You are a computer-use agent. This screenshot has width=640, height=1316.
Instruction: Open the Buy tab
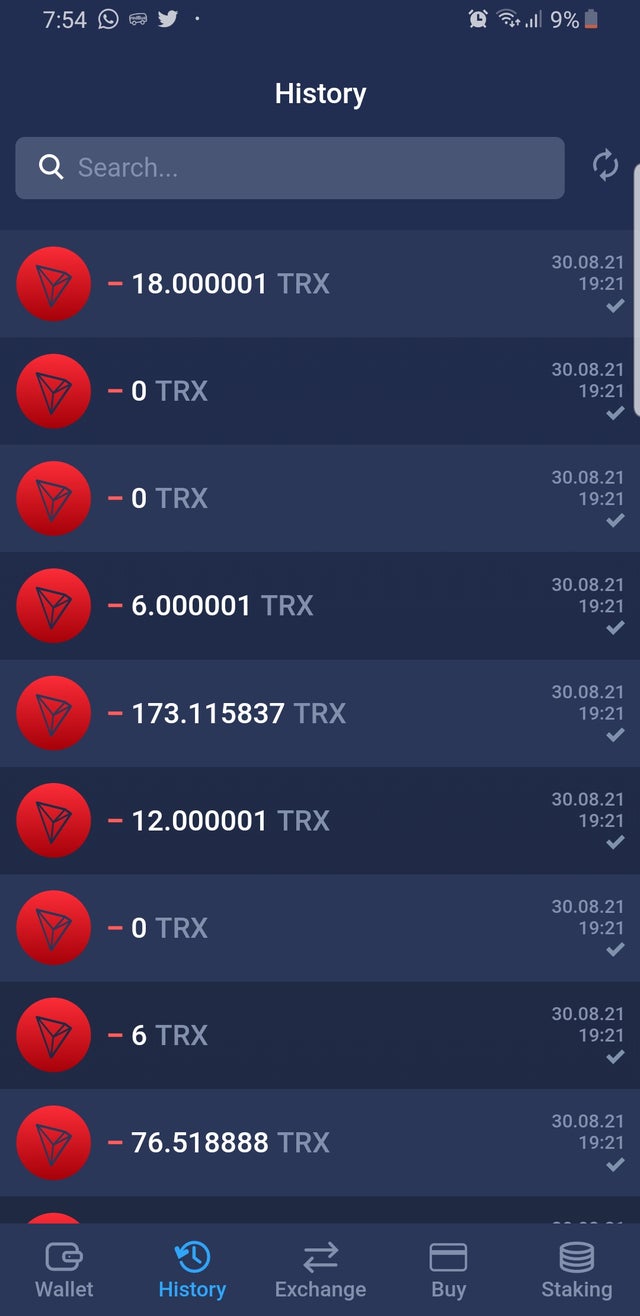click(448, 1270)
